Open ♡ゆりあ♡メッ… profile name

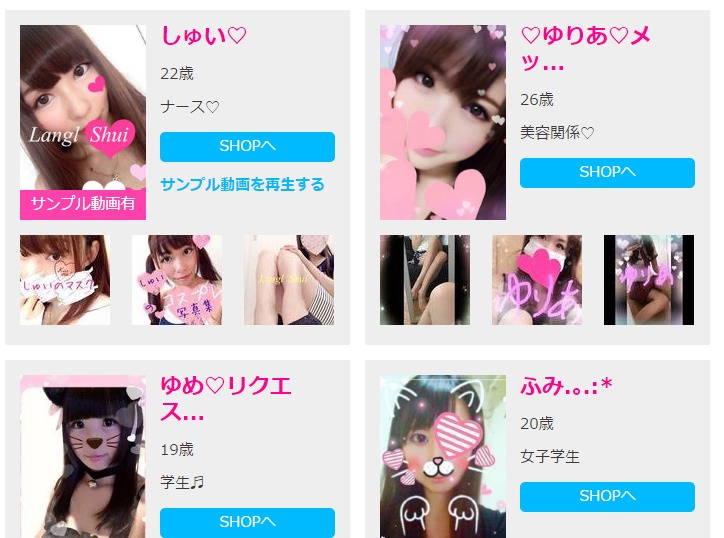[586, 49]
